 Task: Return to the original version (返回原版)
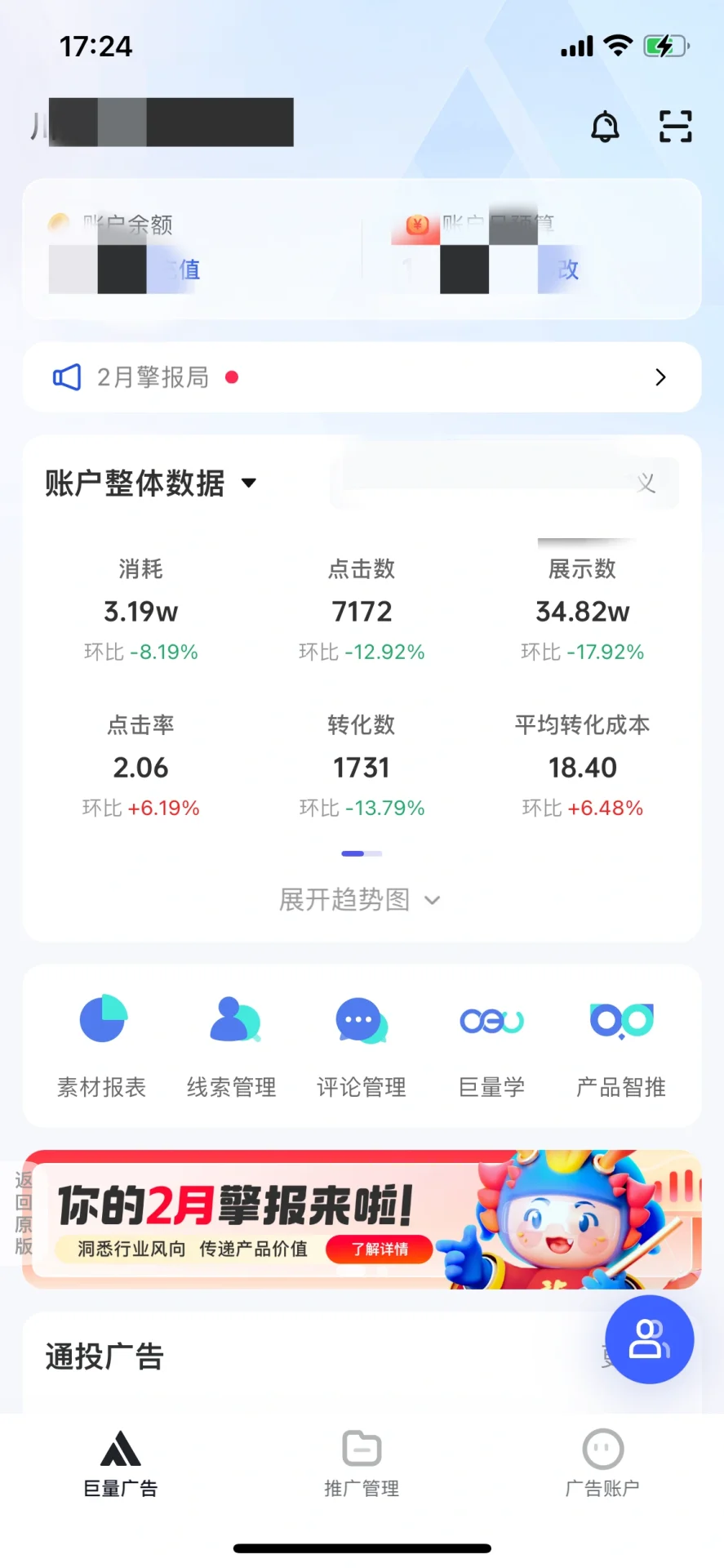pyautogui.click(x=23, y=1213)
